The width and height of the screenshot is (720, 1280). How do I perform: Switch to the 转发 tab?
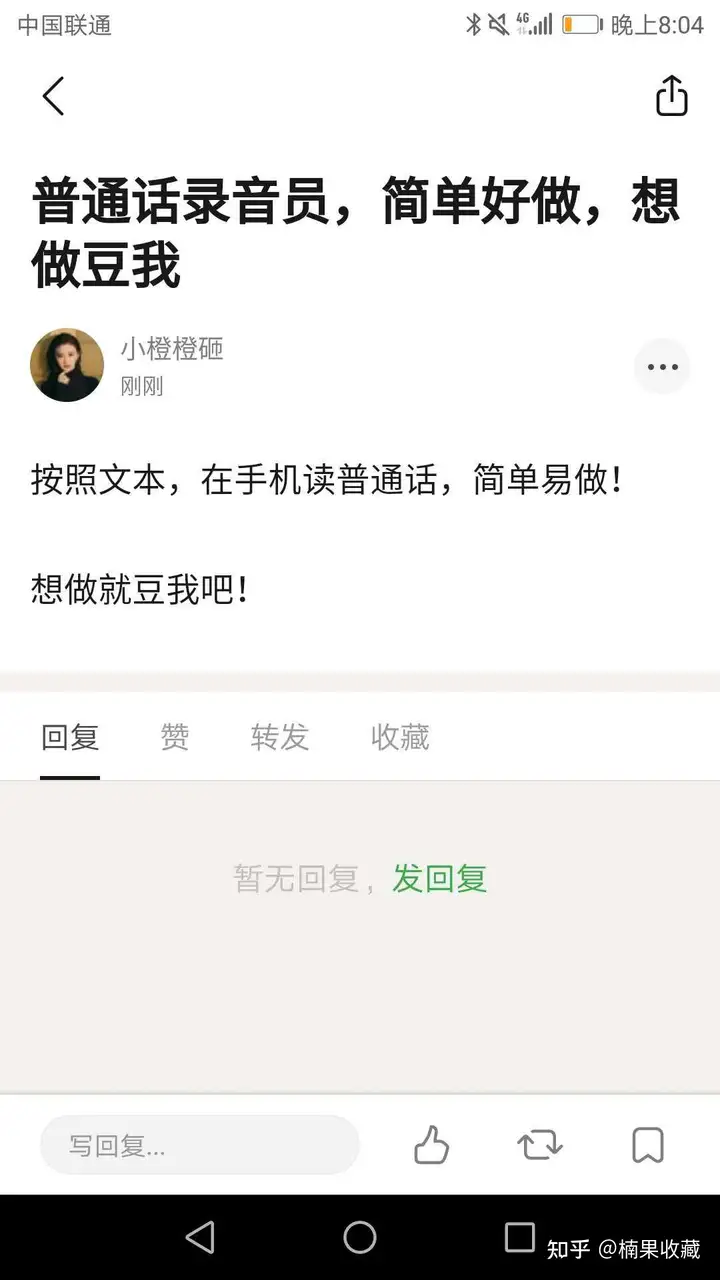point(280,738)
